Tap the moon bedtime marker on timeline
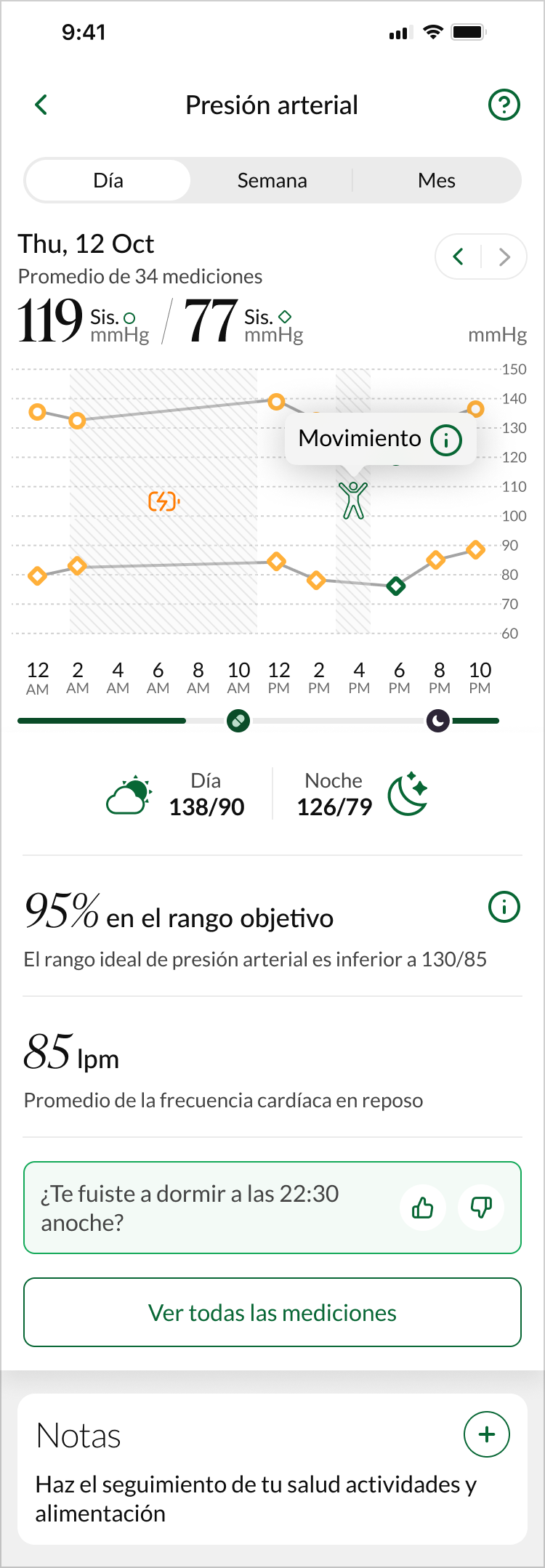The width and height of the screenshot is (545, 1568). tap(437, 721)
